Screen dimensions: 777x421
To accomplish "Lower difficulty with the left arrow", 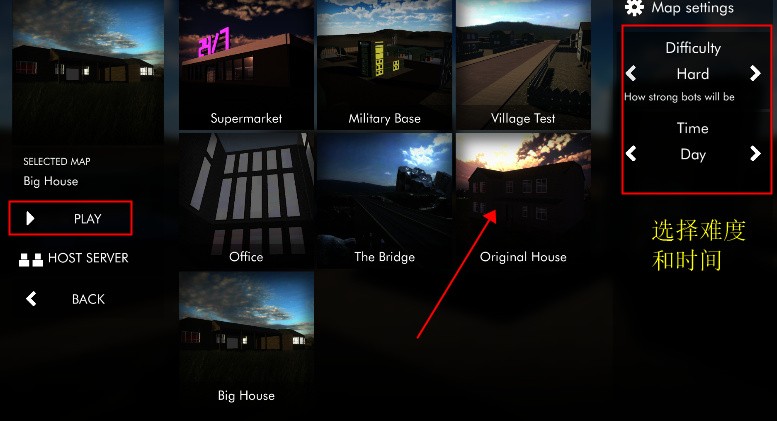I will [631, 73].
